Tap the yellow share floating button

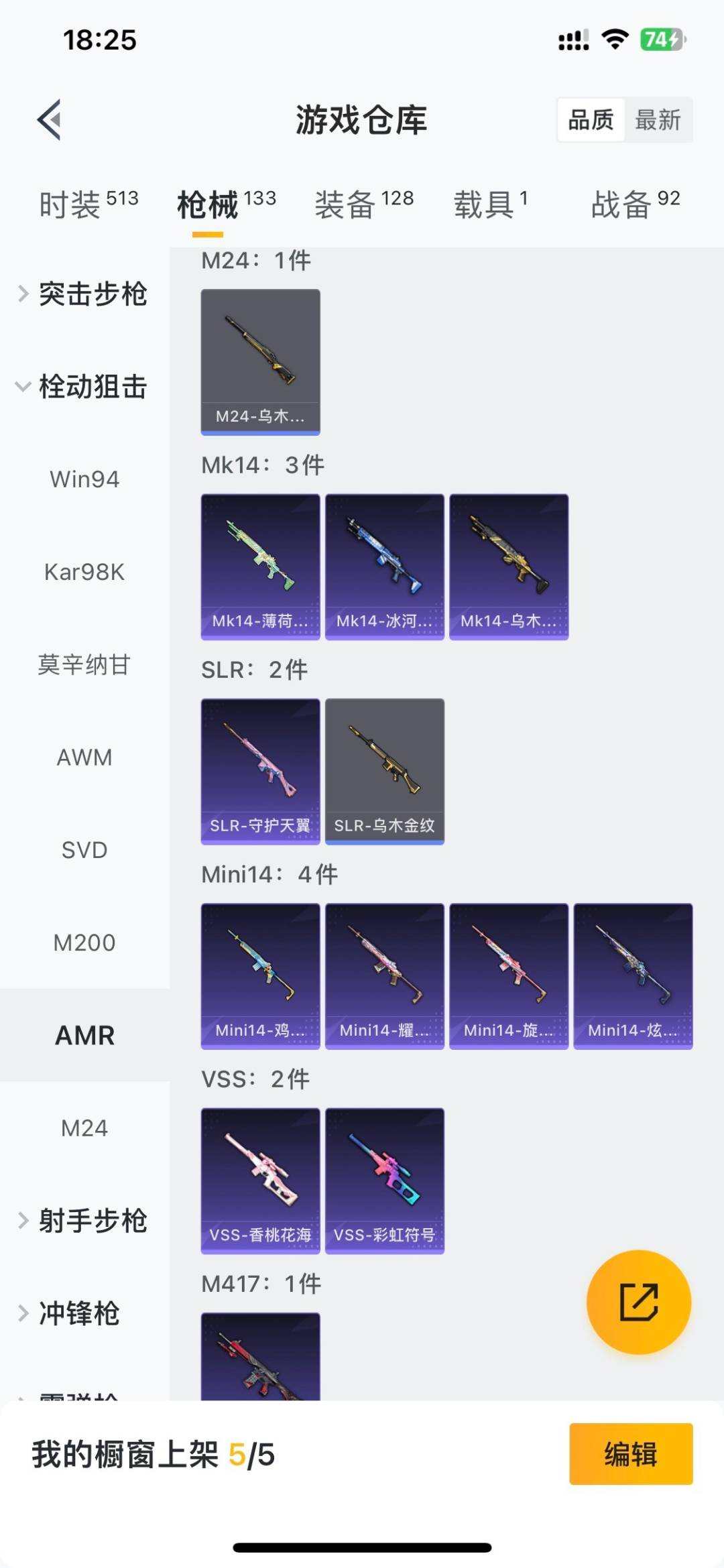(638, 1302)
